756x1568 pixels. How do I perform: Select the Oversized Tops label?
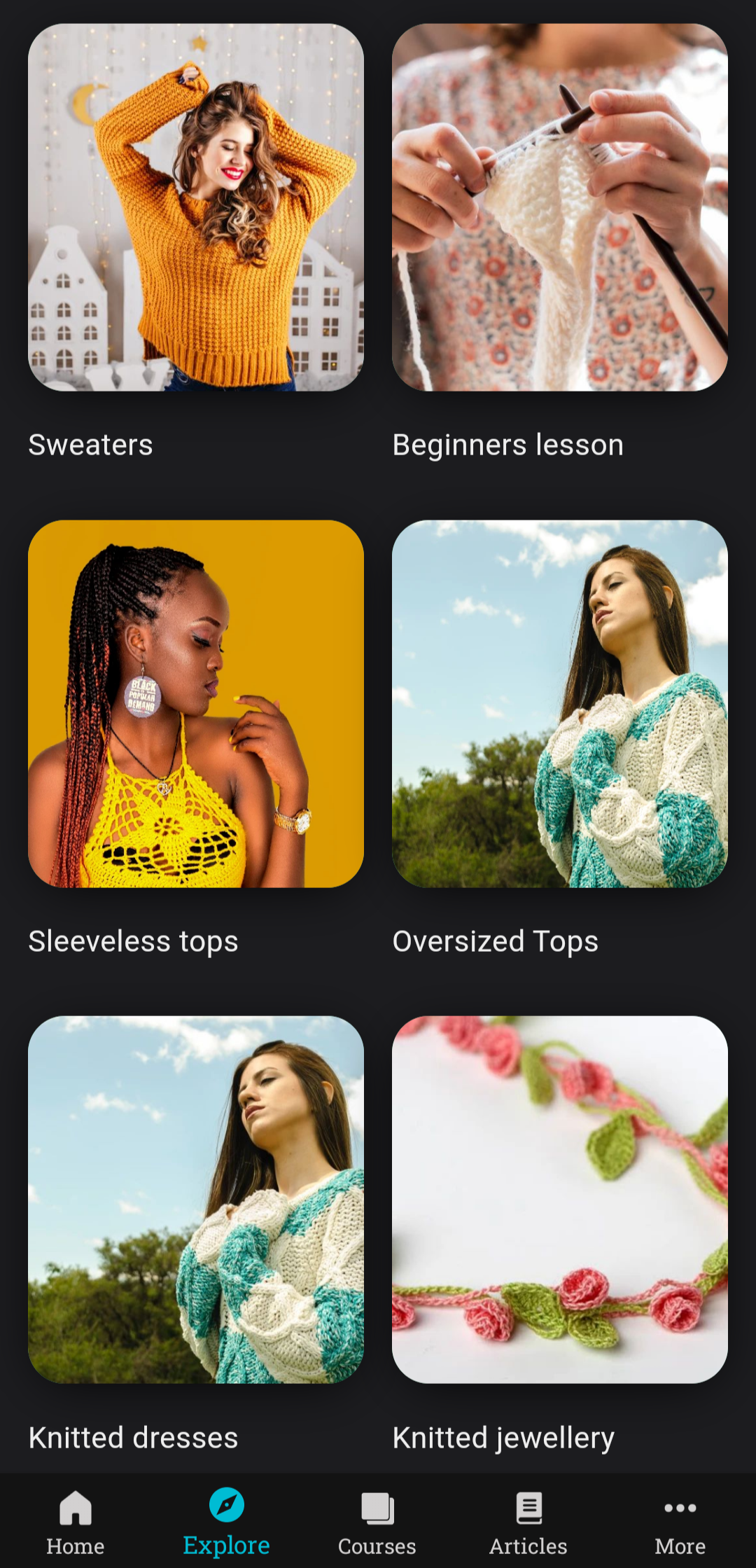pyautogui.click(x=495, y=941)
